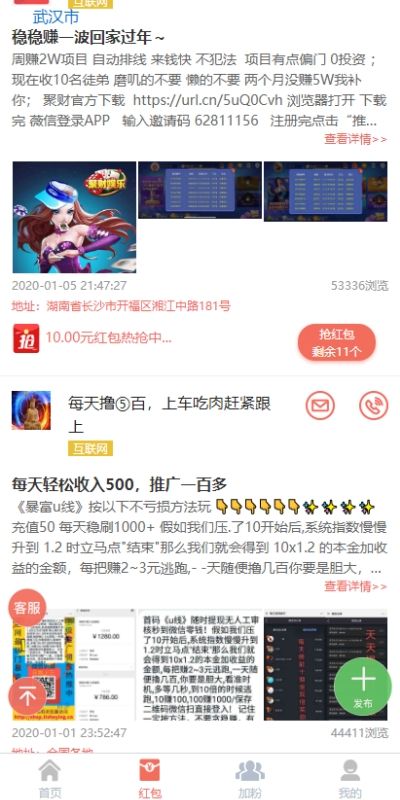Screen dimensions: 400x800
Task: Switch to the 首页 tab
Action: click(x=50, y=778)
